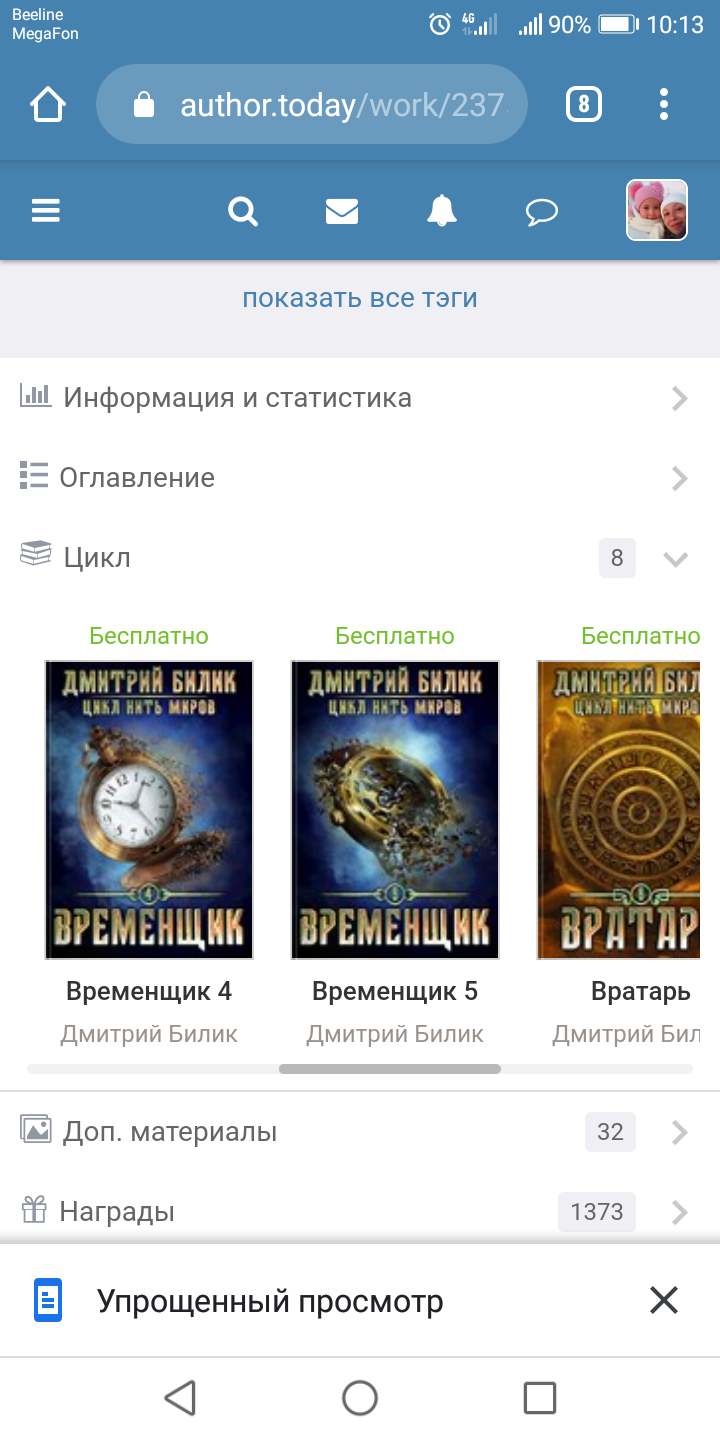Open the chat bubble discussions
Viewport: 720px width, 1440px height.
(541, 211)
